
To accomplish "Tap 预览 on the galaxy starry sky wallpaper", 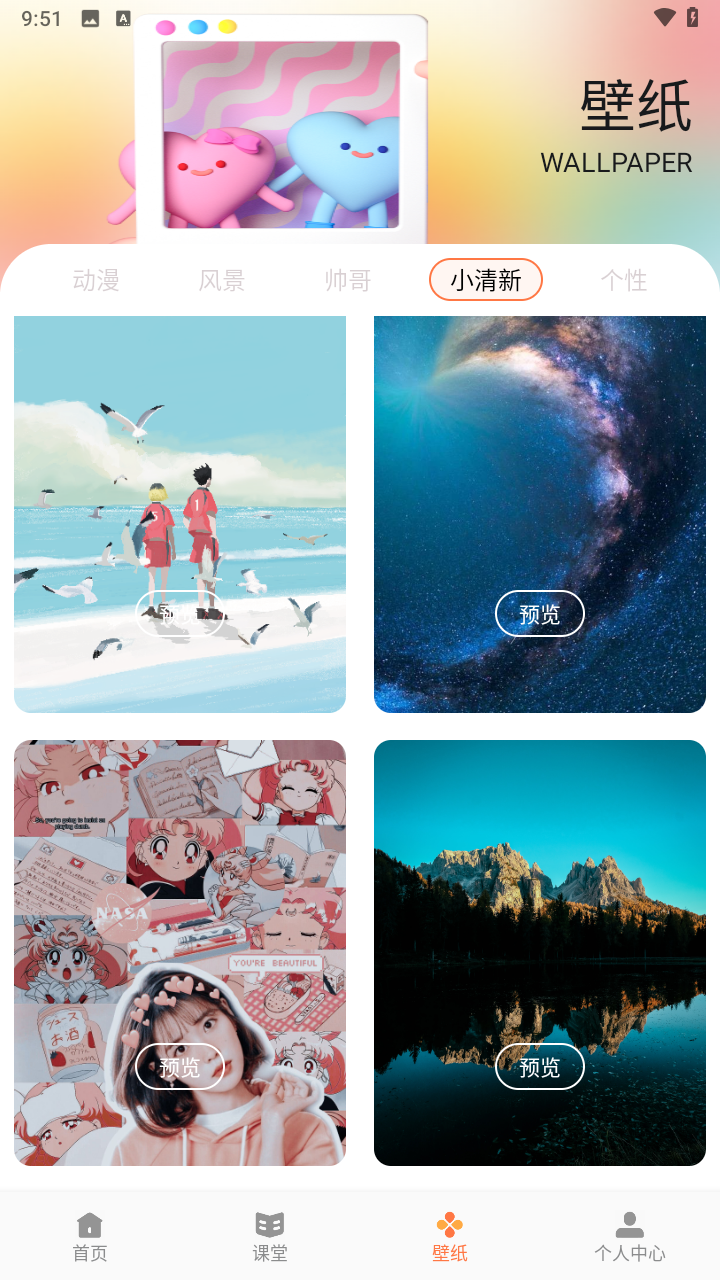I will click(x=540, y=614).
